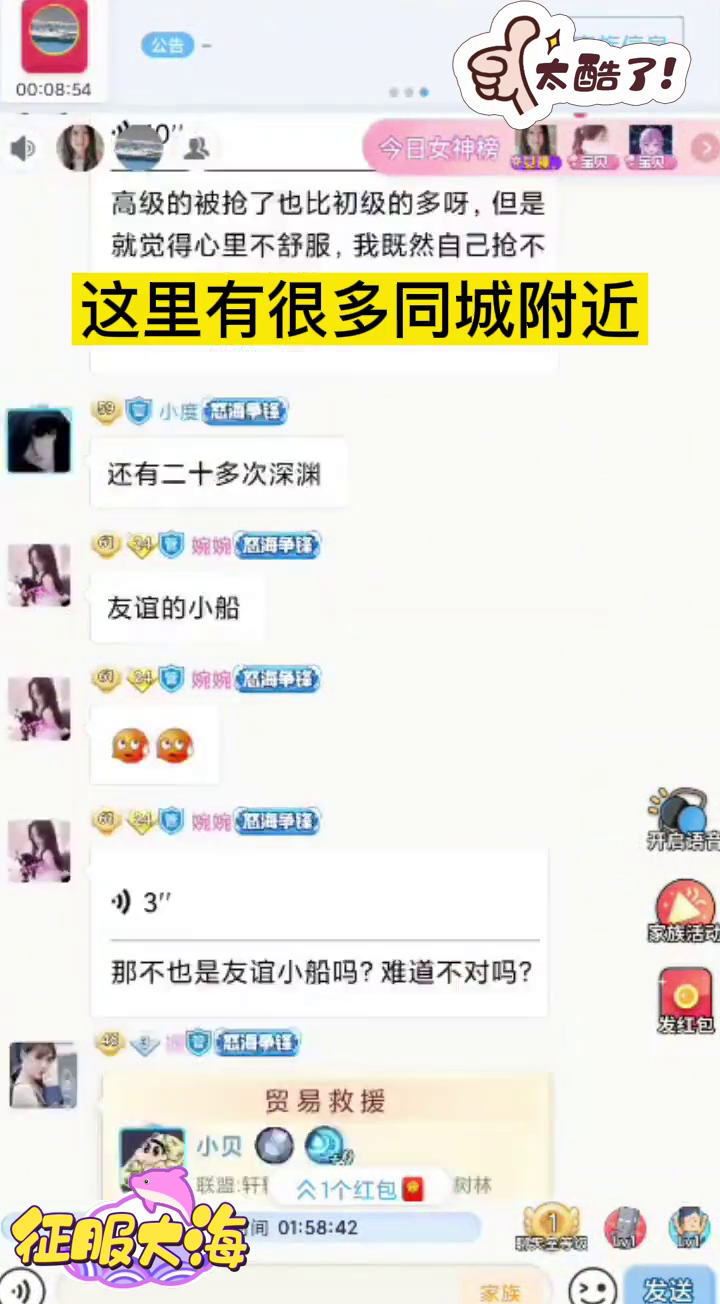Play 婉婉's 3-second voice message
The image size is (720, 1304).
click(140, 903)
